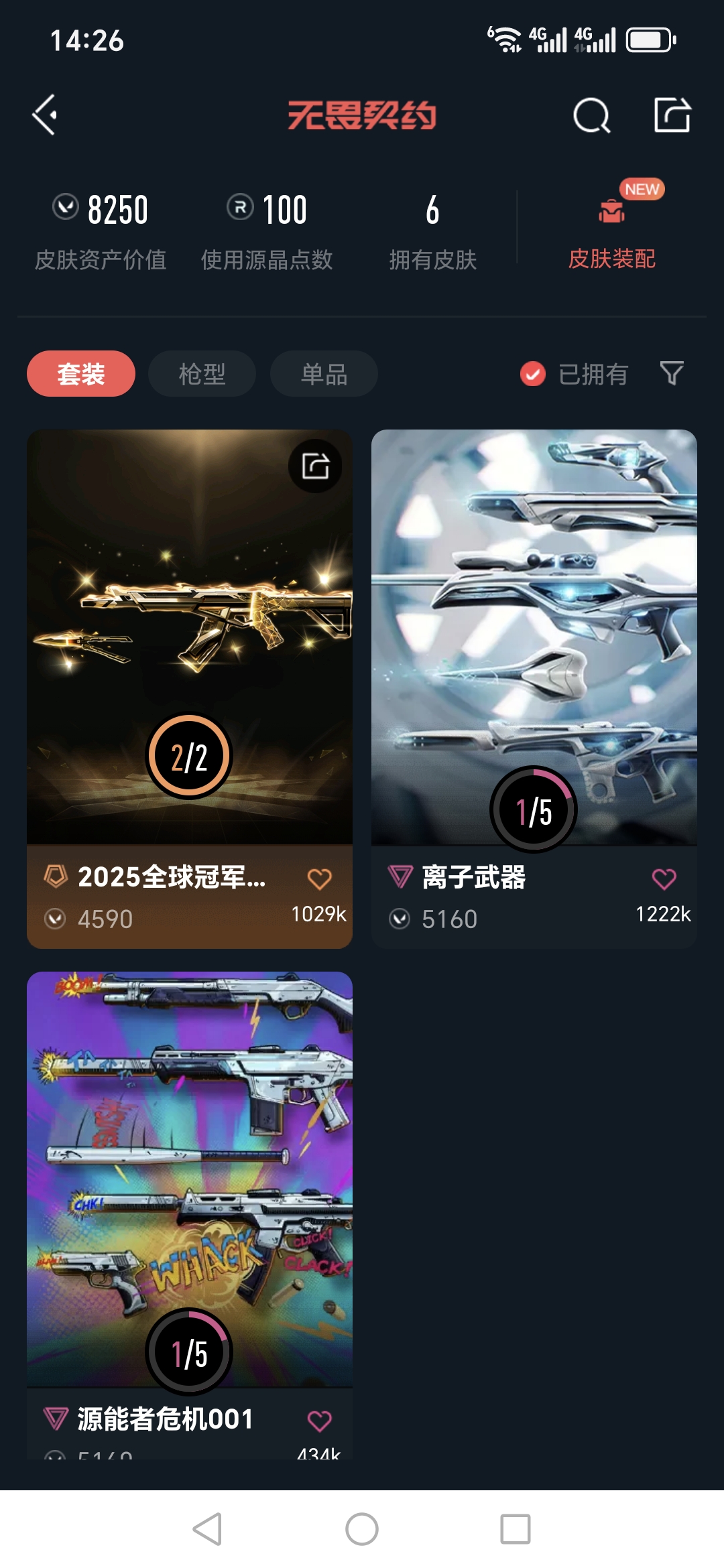Toggle the 已拥有 owned filter
Viewport: 724px width, 1568px height.
574,374
